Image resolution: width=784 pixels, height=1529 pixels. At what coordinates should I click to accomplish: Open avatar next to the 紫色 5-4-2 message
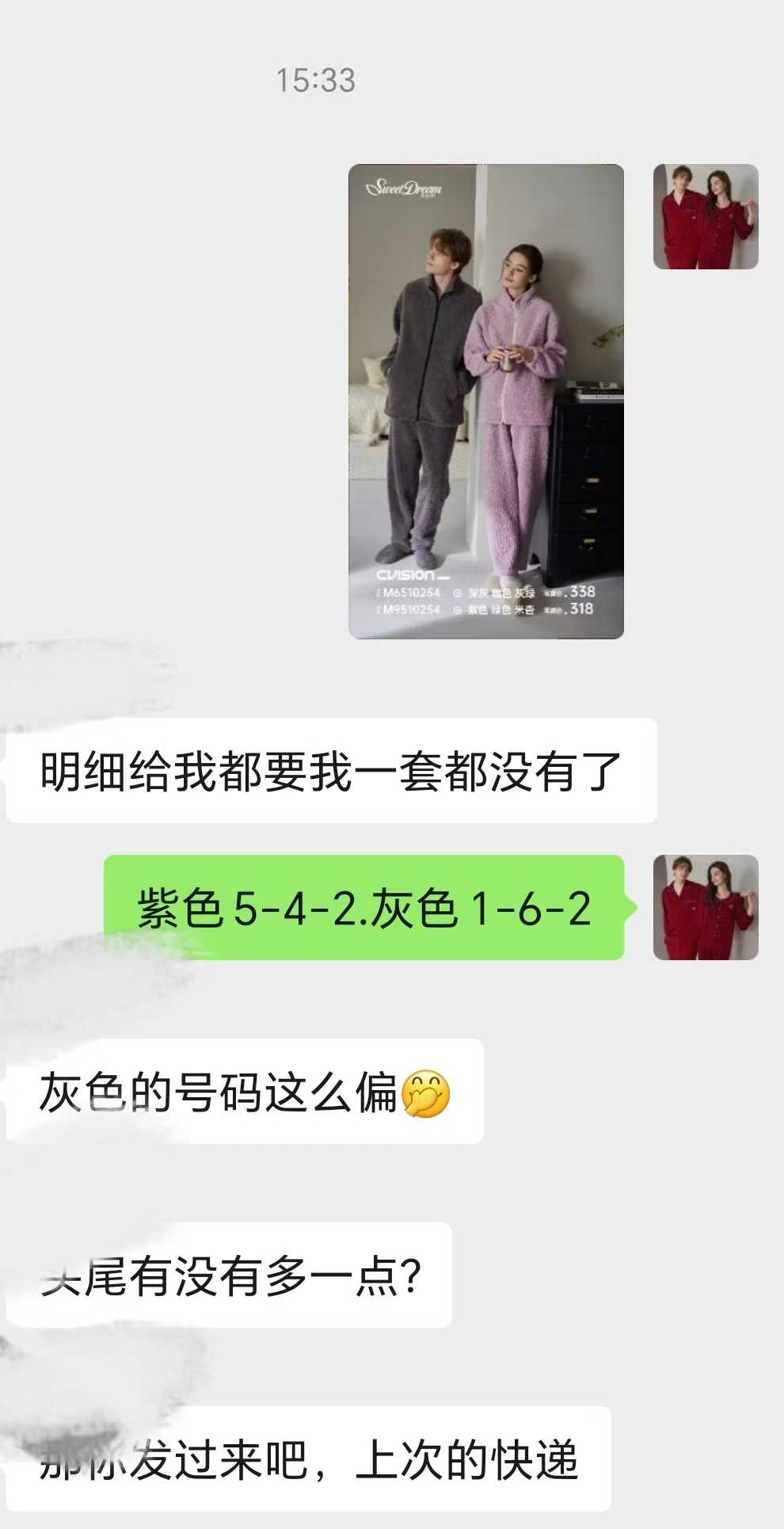point(705,907)
